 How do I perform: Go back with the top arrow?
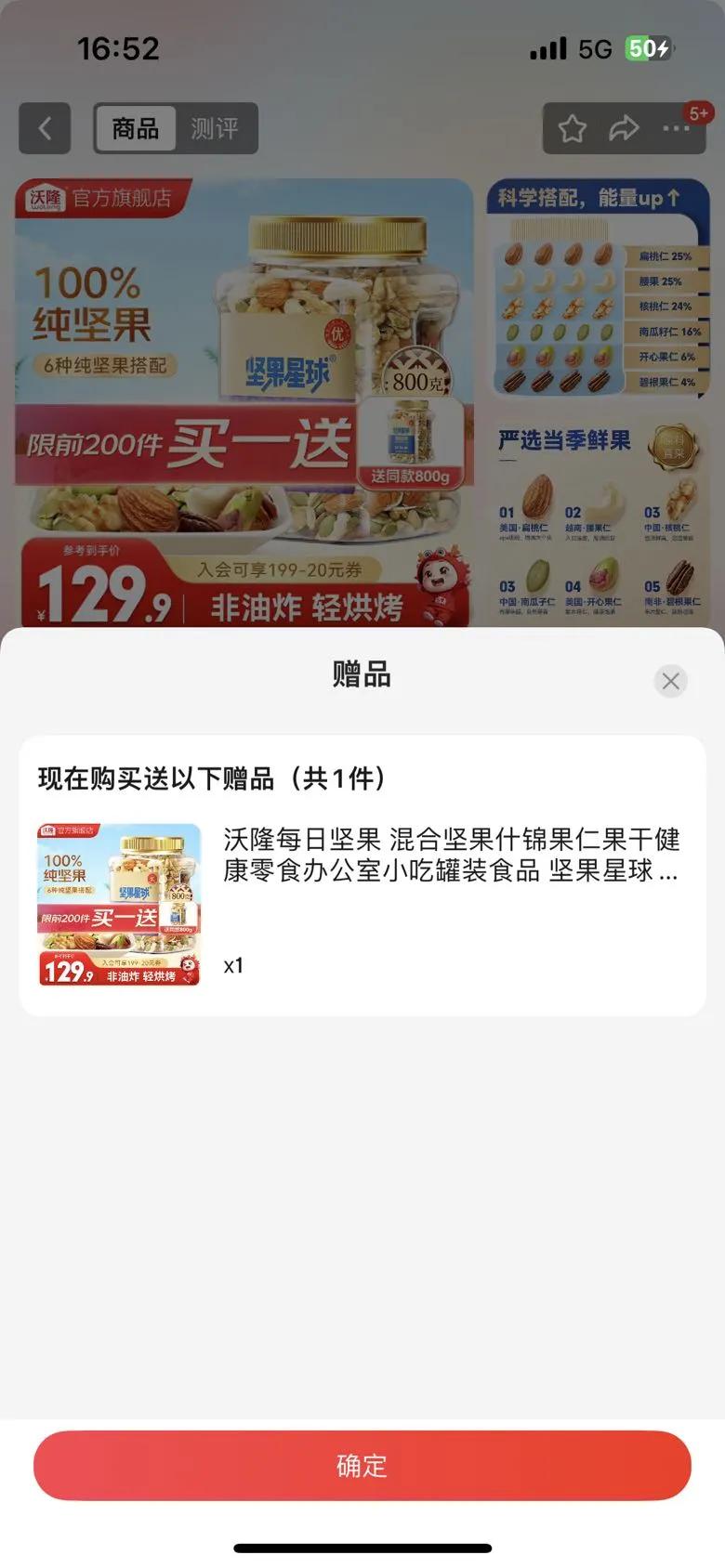coord(45,128)
